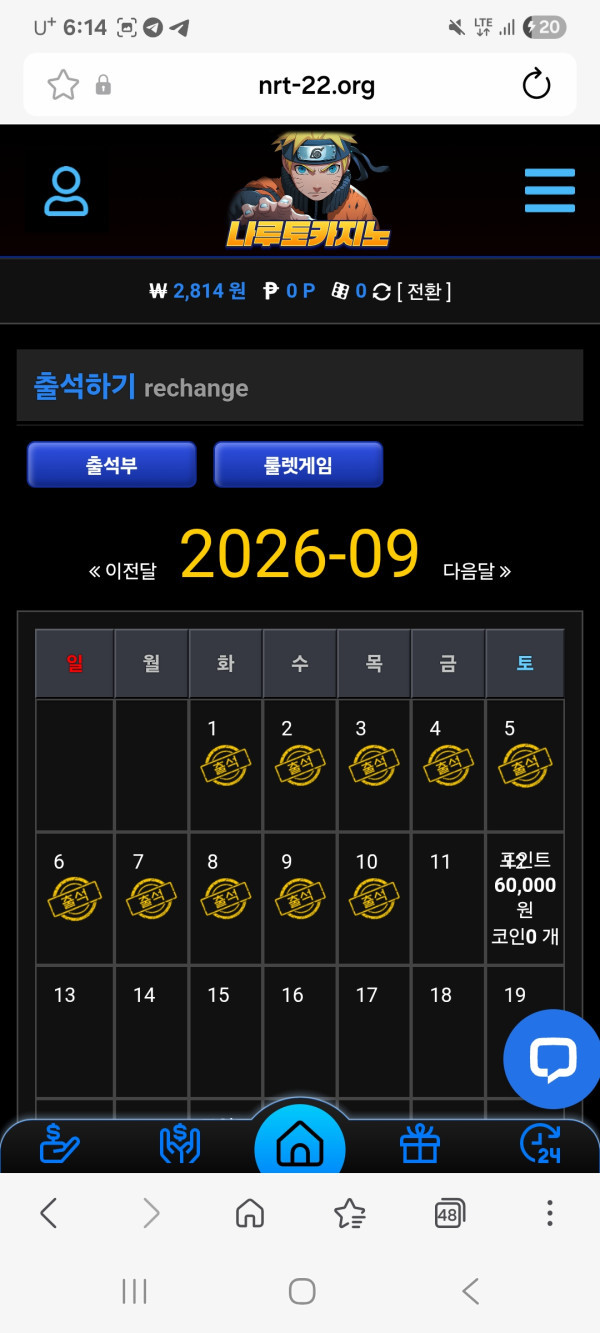Go to previous month with 이전달
The image size is (600, 1333).
pos(122,572)
